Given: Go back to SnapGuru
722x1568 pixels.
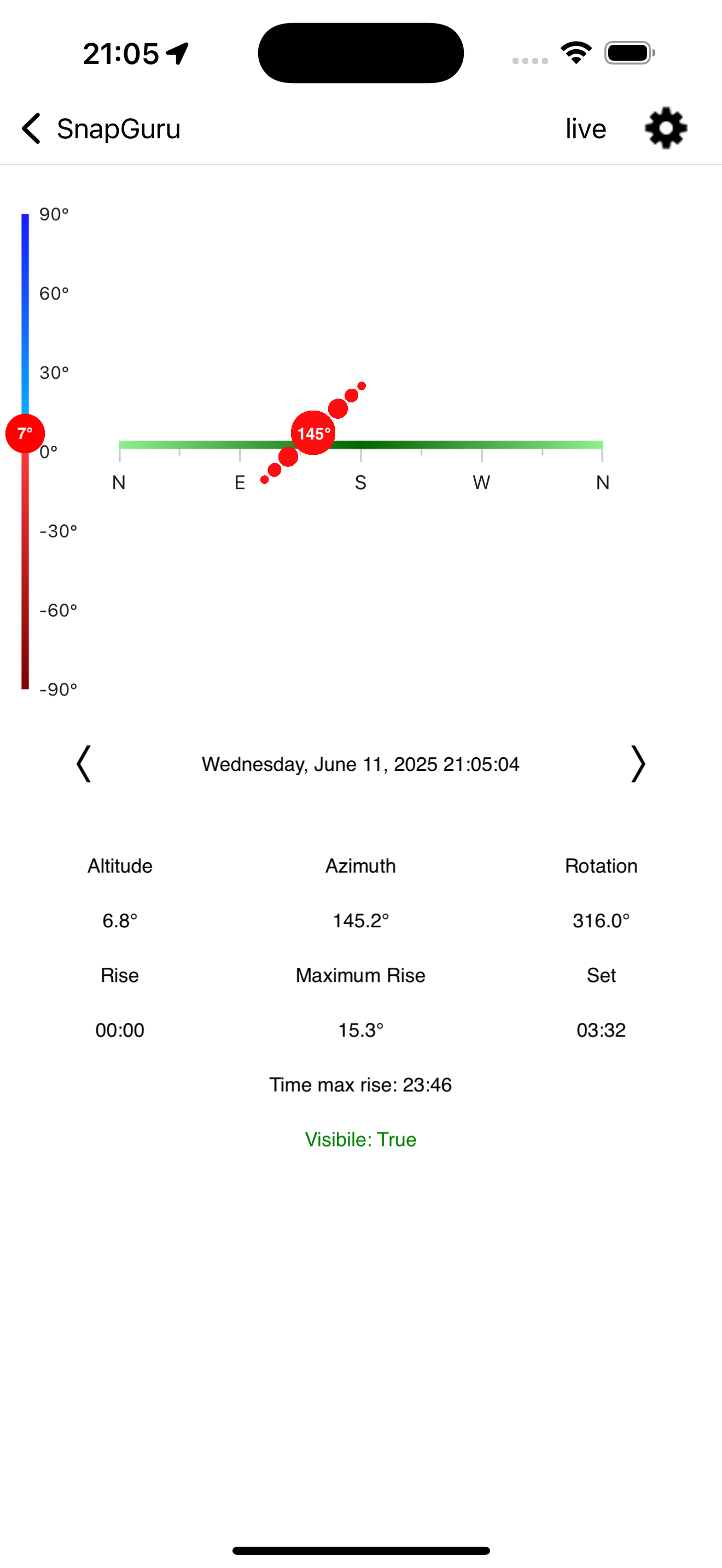Looking at the screenshot, I should click(101, 128).
